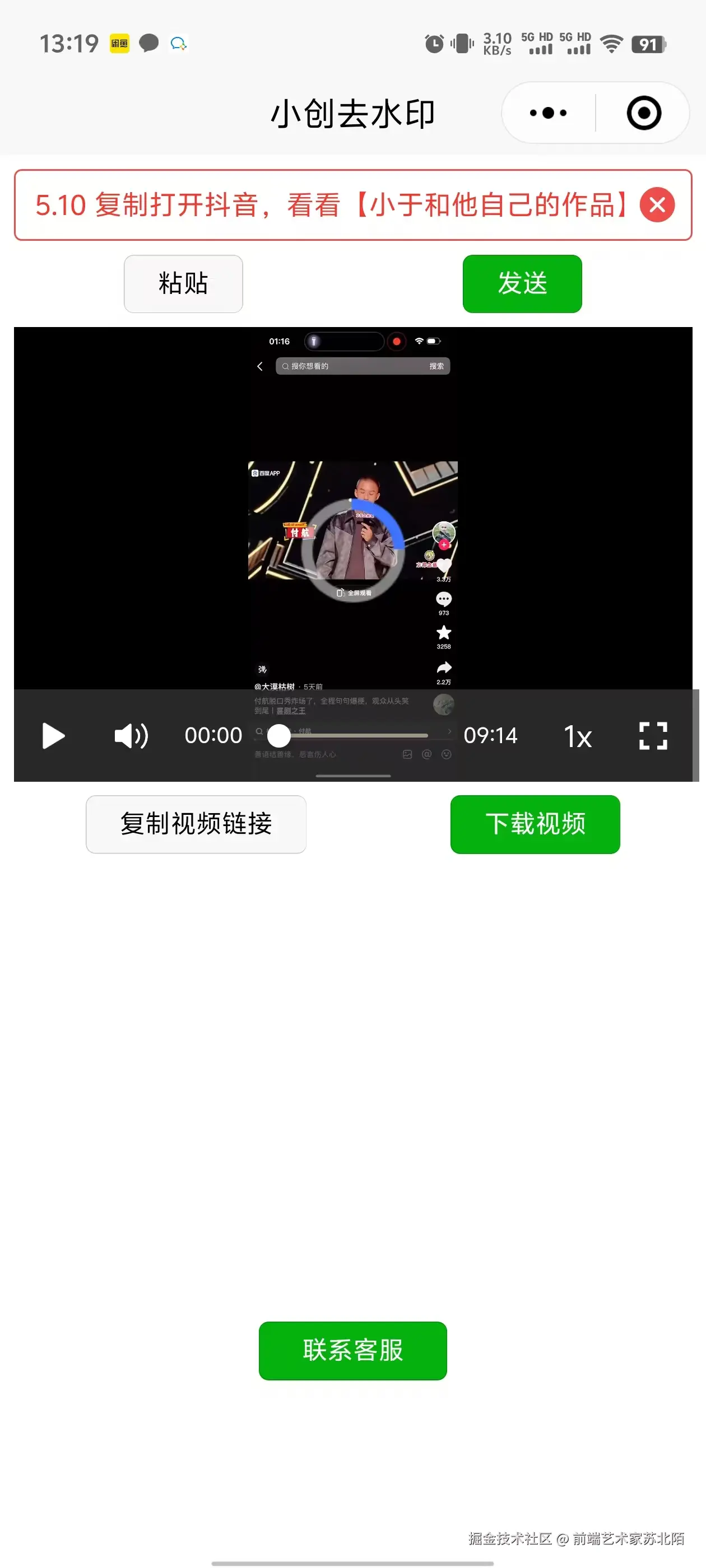Tap the video progress bar
The height and width of the screenshot is (1568, 706).
click(x=365, y=736)
